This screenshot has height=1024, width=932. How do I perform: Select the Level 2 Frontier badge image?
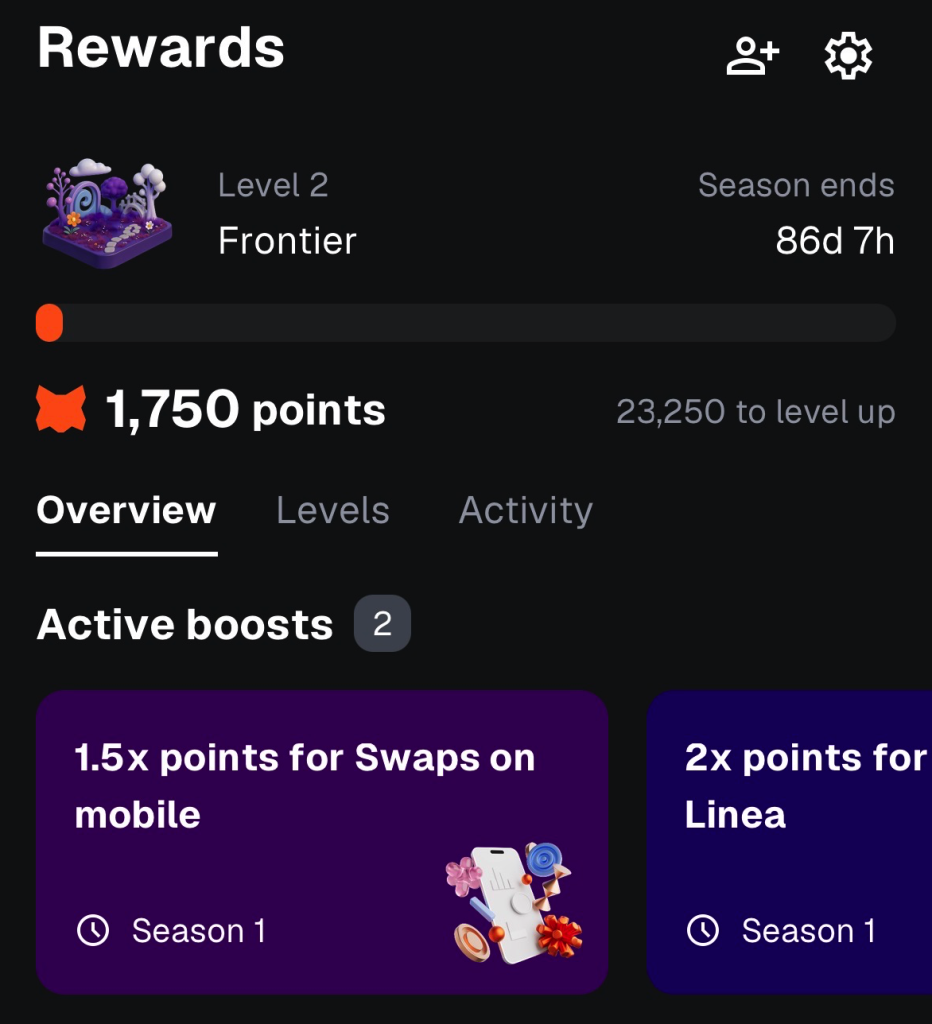(x=106, y=212)
